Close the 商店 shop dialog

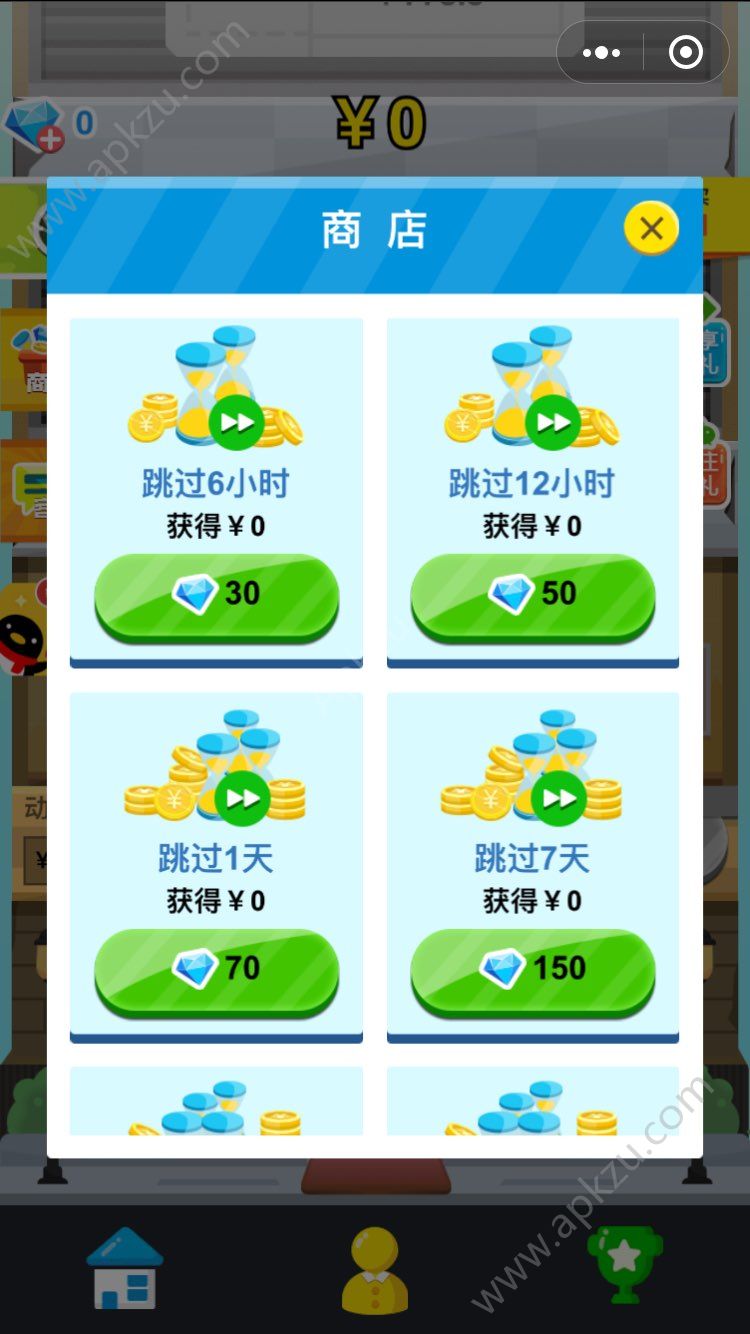coord(651,228)
